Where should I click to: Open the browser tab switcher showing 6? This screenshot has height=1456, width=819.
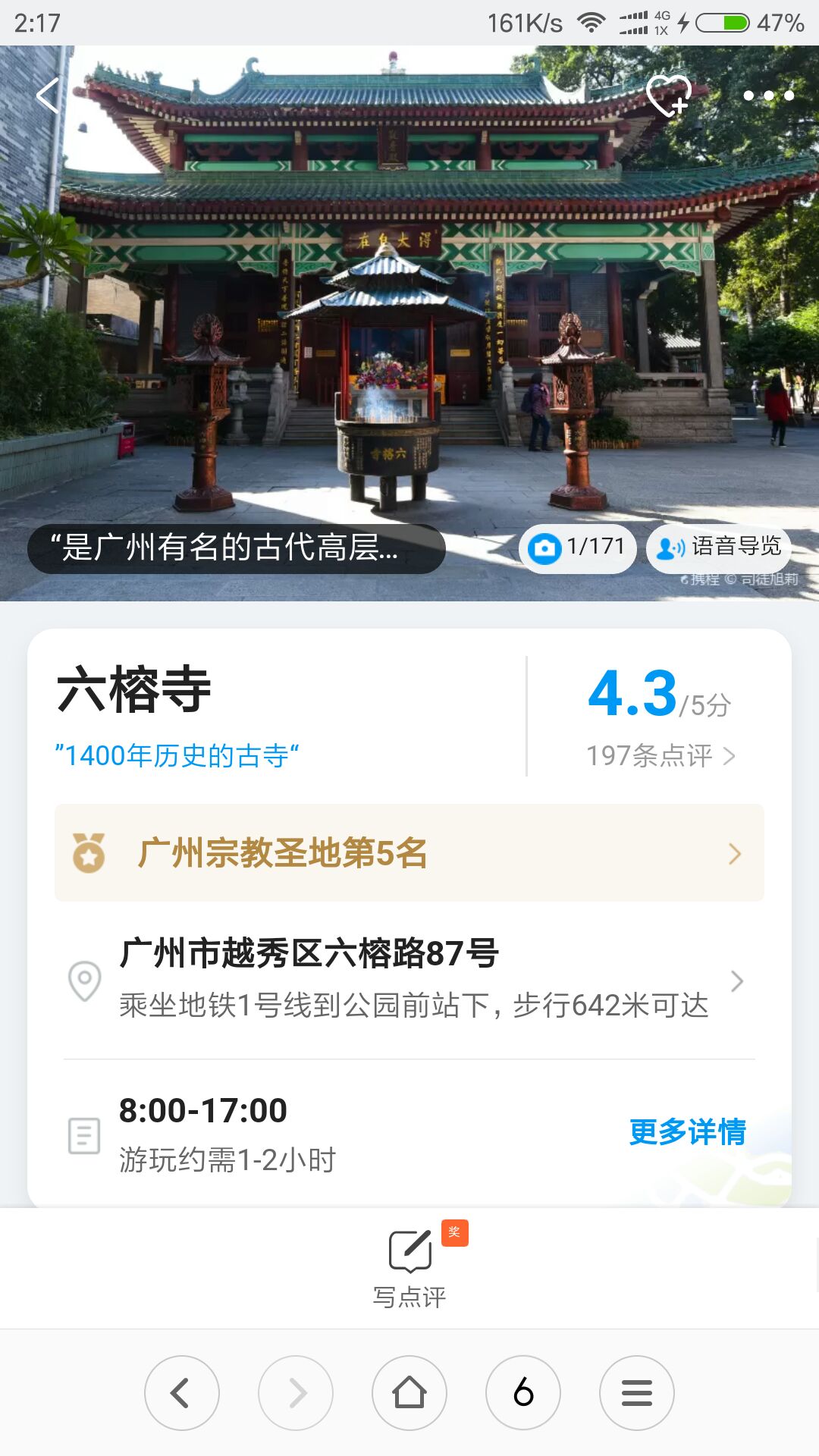(523, 1393)
